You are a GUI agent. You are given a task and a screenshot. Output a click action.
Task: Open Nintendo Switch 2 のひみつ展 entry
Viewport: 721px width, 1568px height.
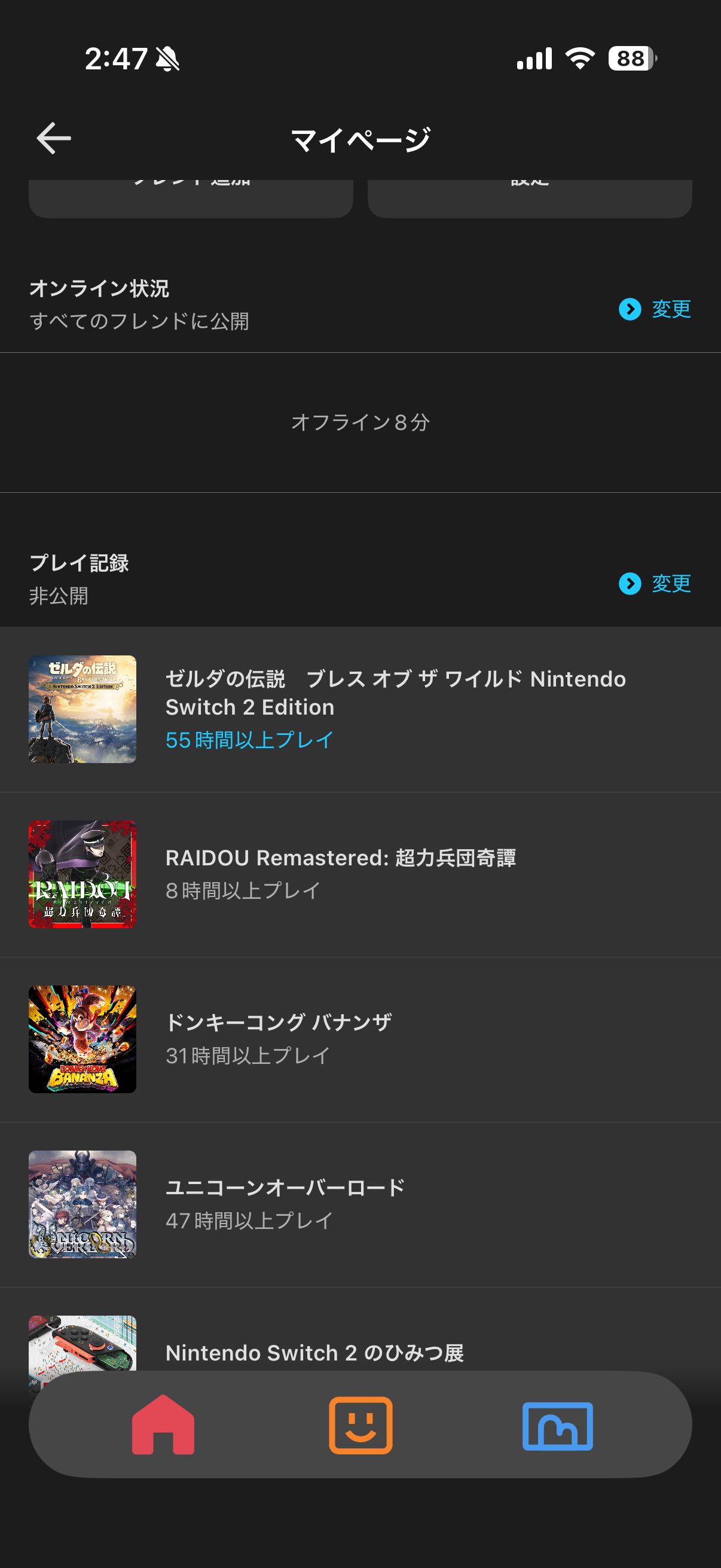(x=314, y=1353)
